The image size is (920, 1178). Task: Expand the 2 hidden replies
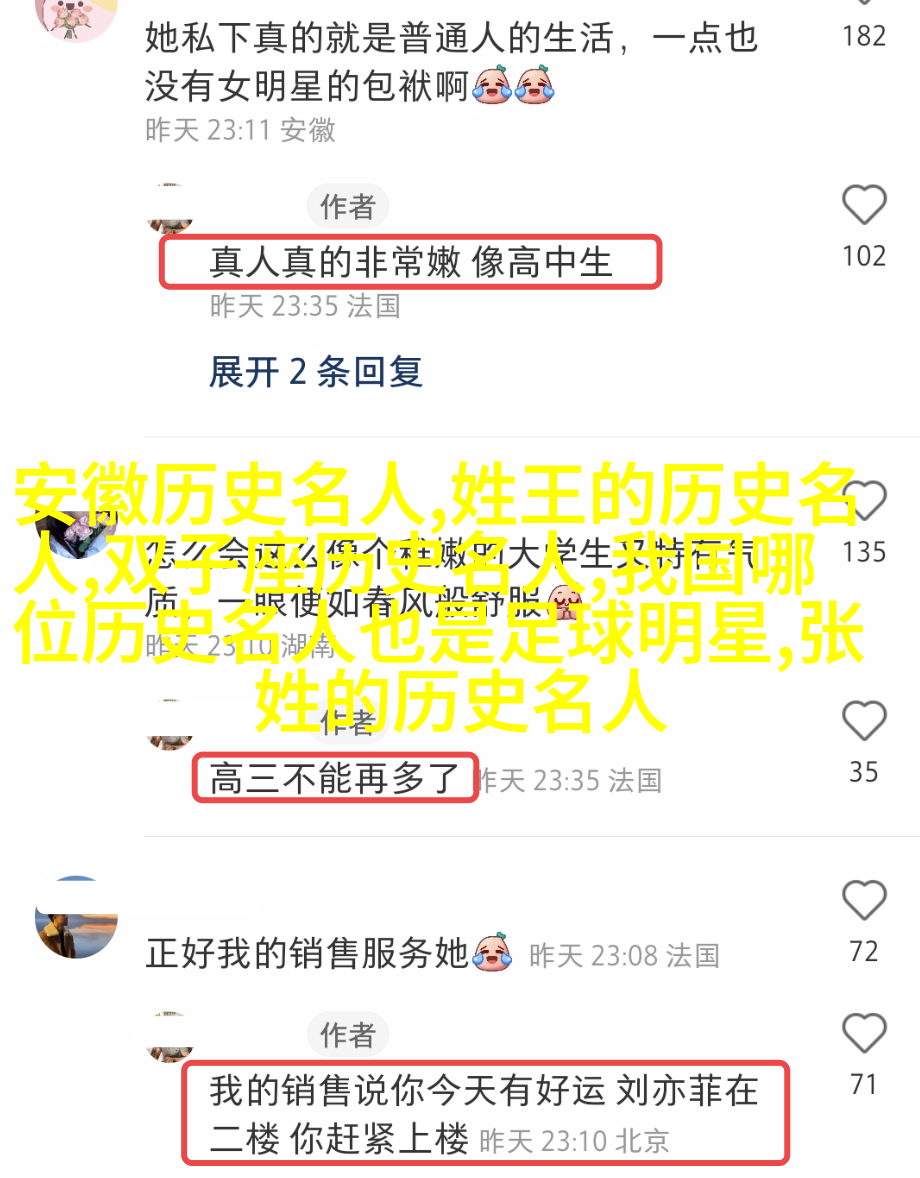(316, 372)
